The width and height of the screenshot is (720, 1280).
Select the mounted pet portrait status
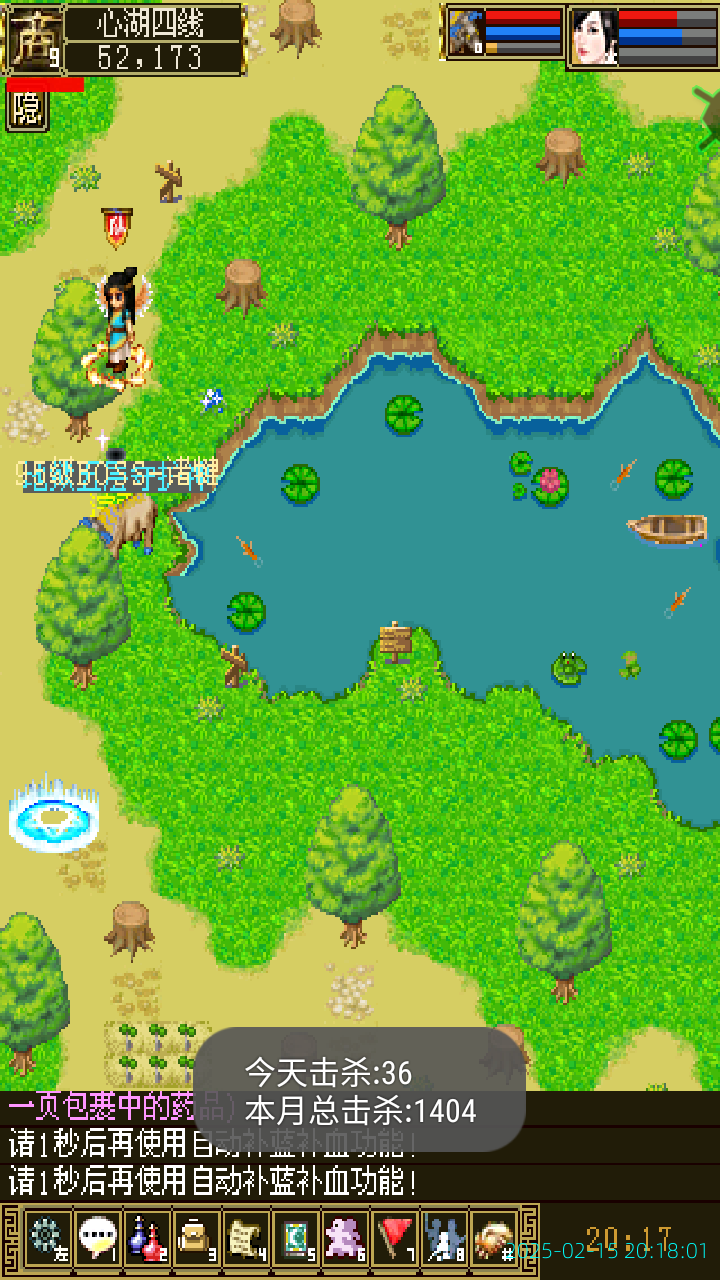pyautogui.click(x=466, y=33)
